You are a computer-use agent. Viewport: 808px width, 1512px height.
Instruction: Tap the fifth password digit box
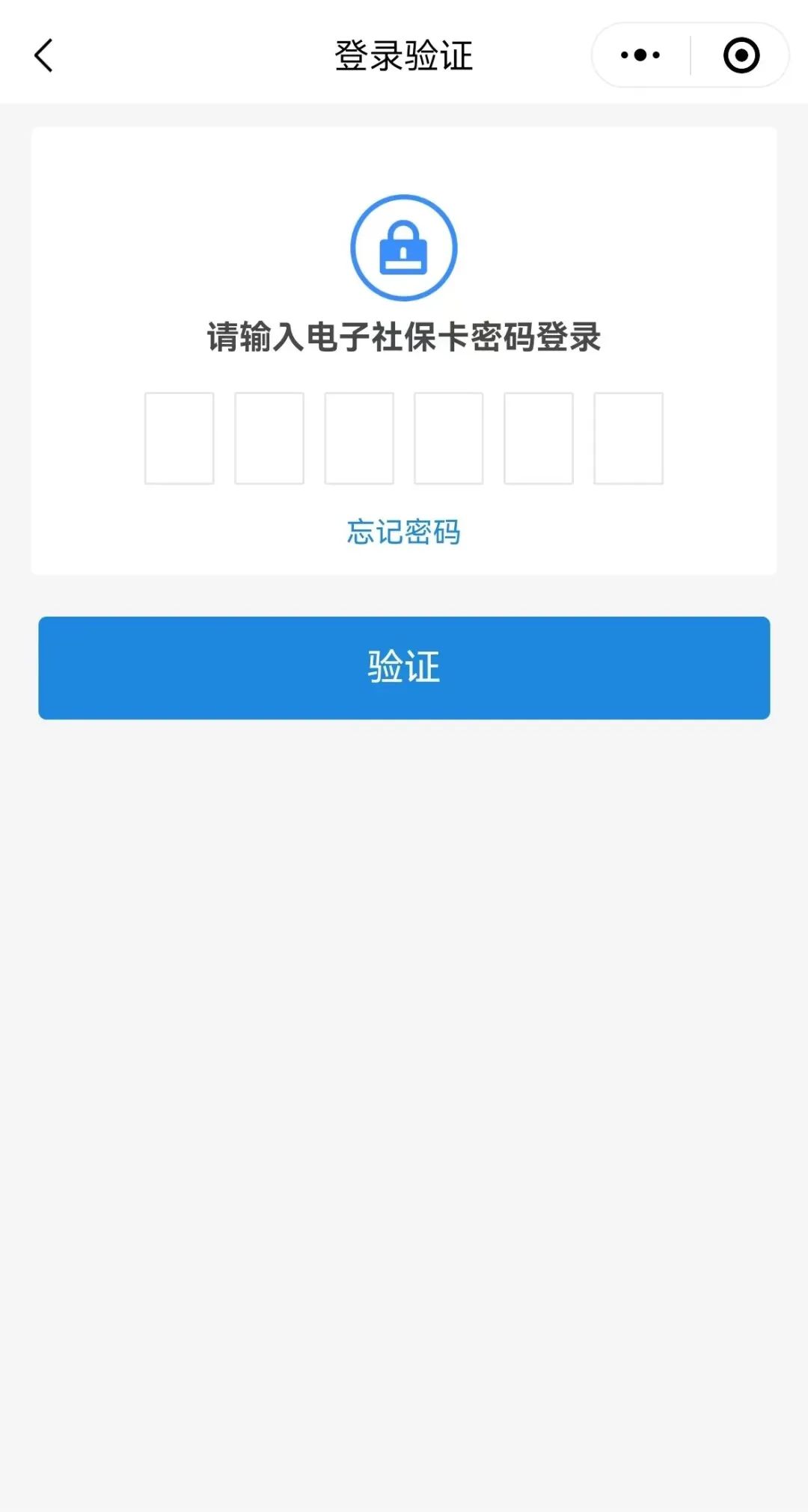point(539,437)
